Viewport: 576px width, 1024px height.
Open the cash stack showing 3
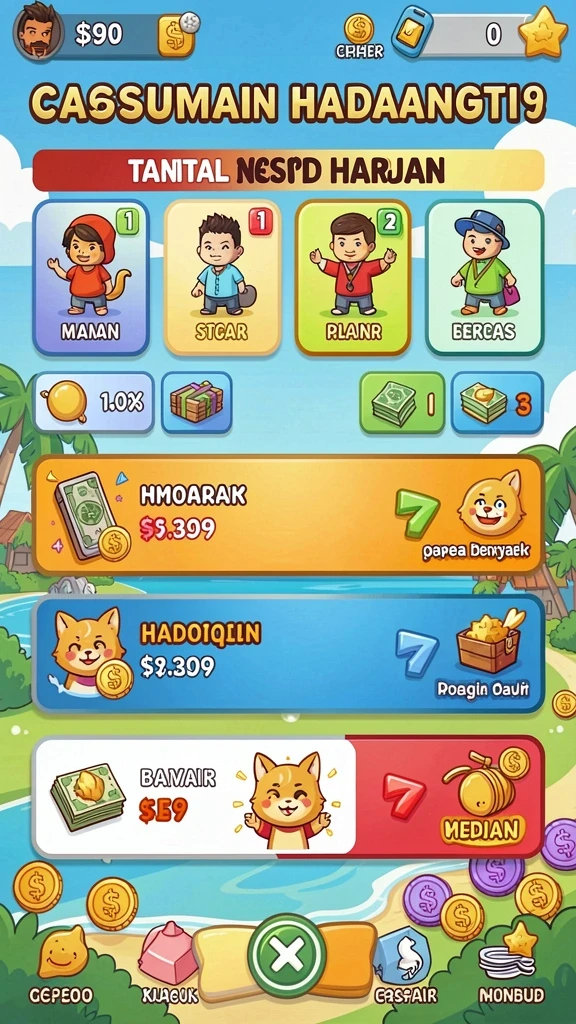point(497,402)
